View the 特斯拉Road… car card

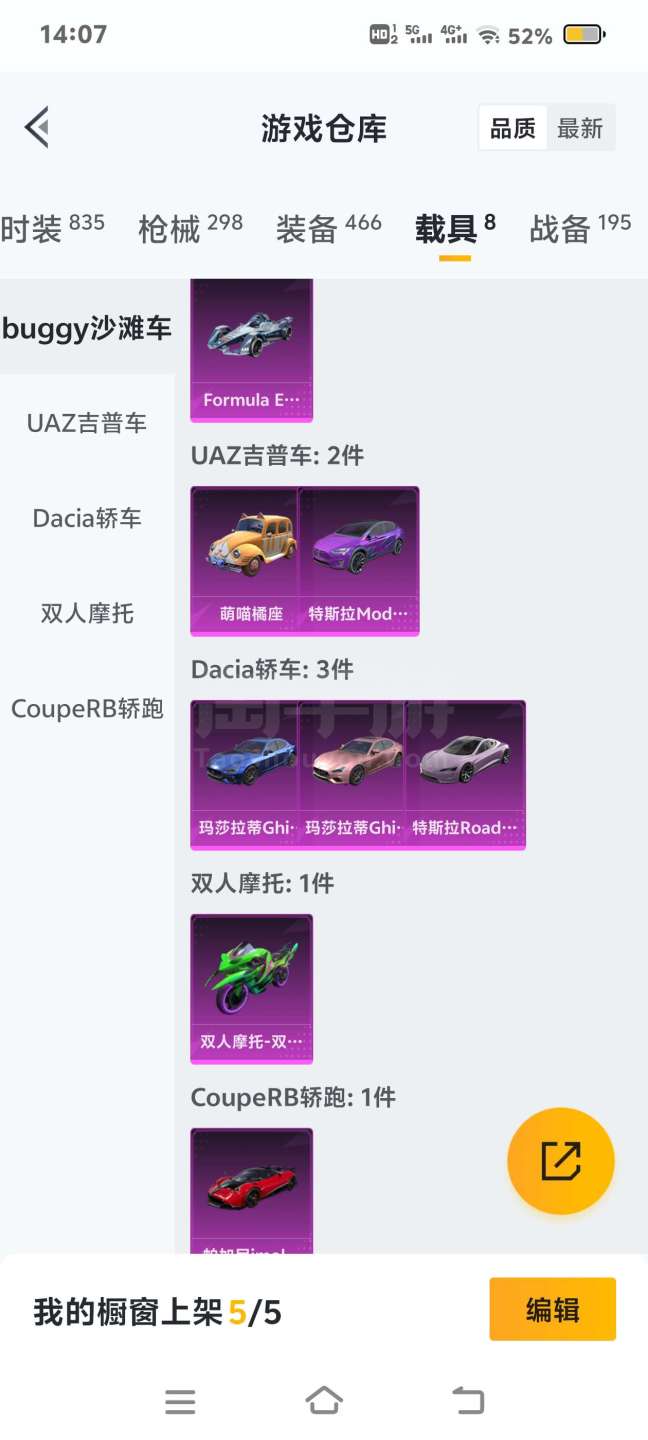(465, 774)
